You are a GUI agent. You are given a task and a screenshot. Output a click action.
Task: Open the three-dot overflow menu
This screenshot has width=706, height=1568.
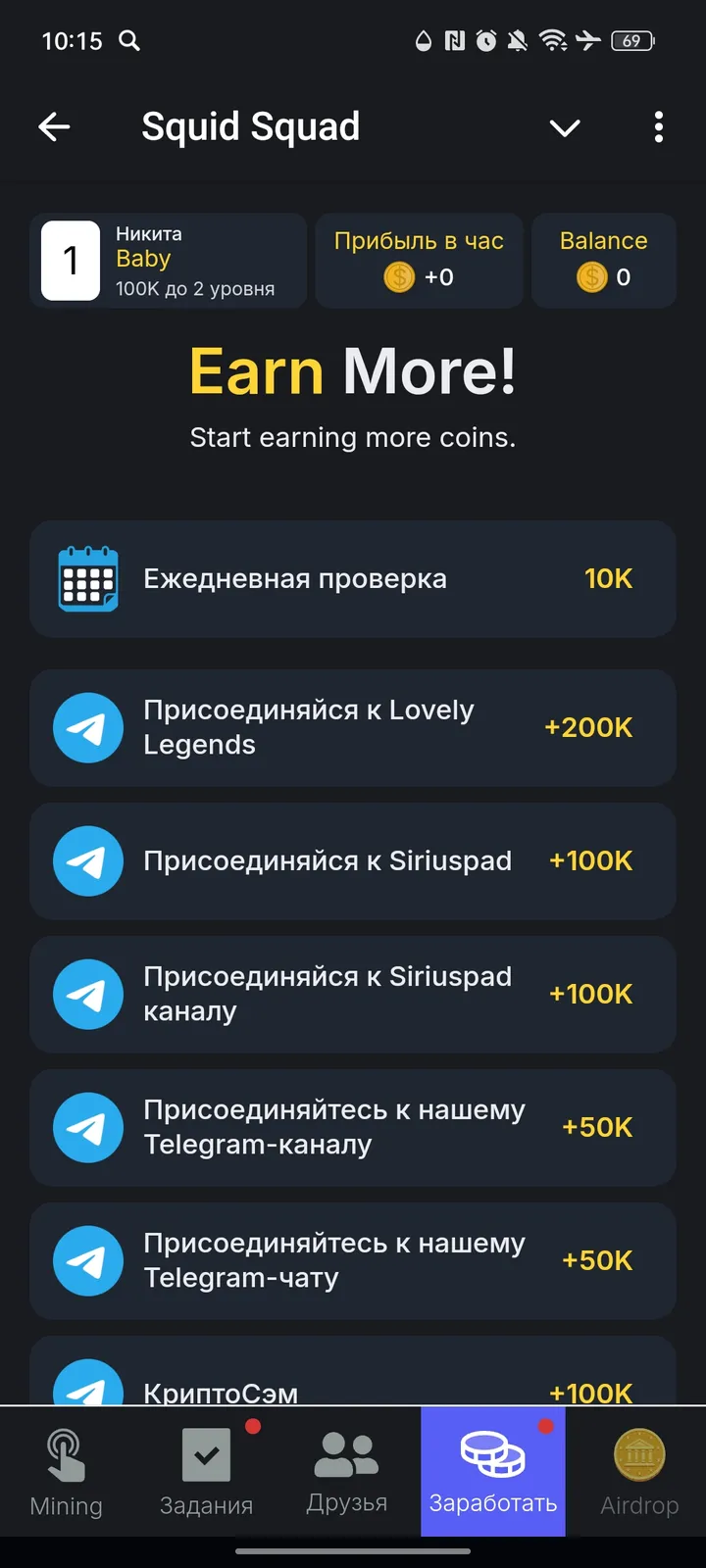[658, 126]
